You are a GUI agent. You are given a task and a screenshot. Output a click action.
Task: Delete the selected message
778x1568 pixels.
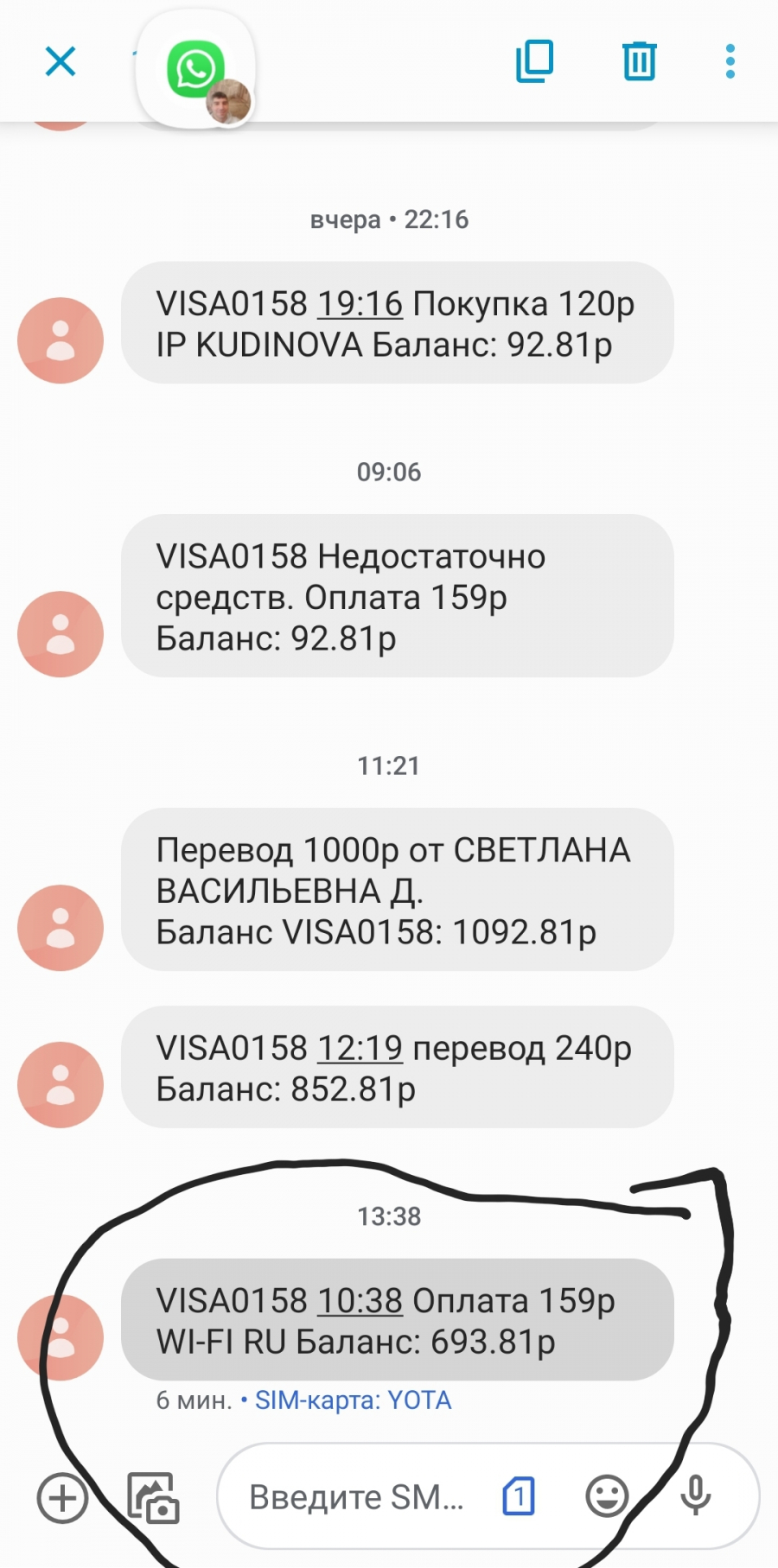point(640,61)
